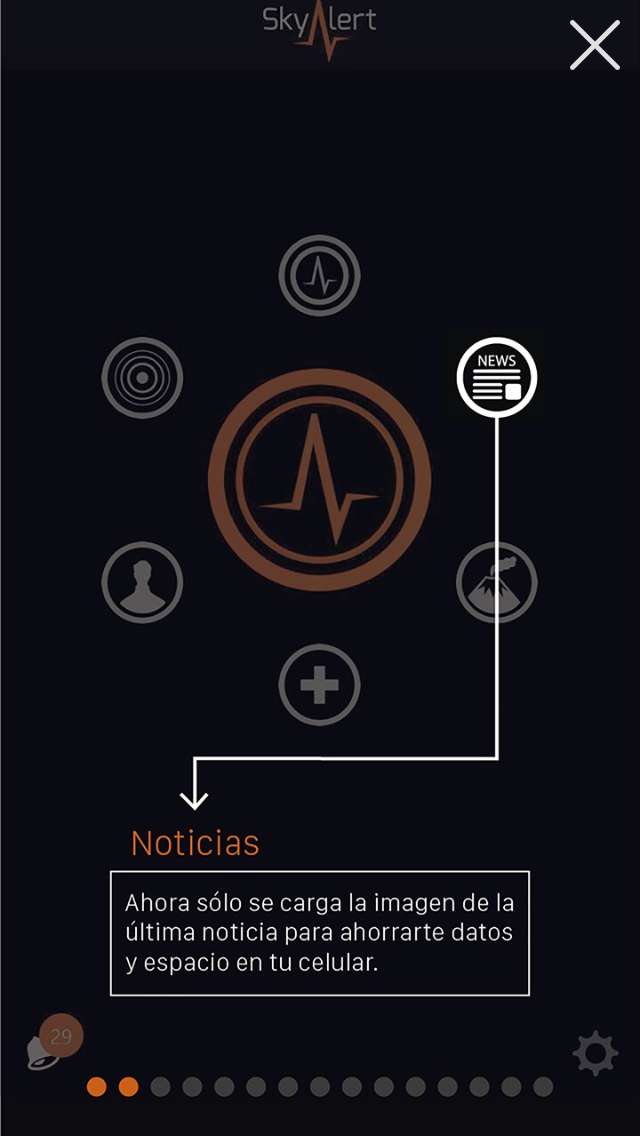
Task: Tap the highlighted News icon
Action: click(x=497, y=378)
